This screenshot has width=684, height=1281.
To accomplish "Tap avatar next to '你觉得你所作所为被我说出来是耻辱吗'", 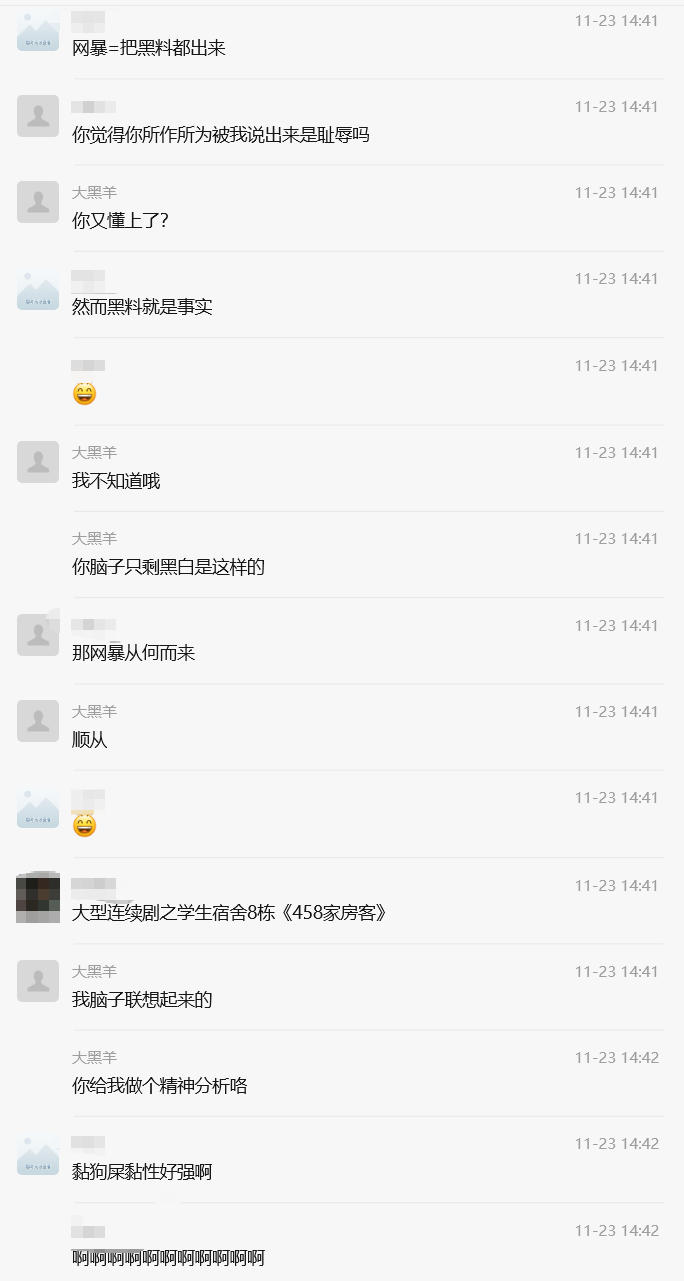I will [38, 116].
